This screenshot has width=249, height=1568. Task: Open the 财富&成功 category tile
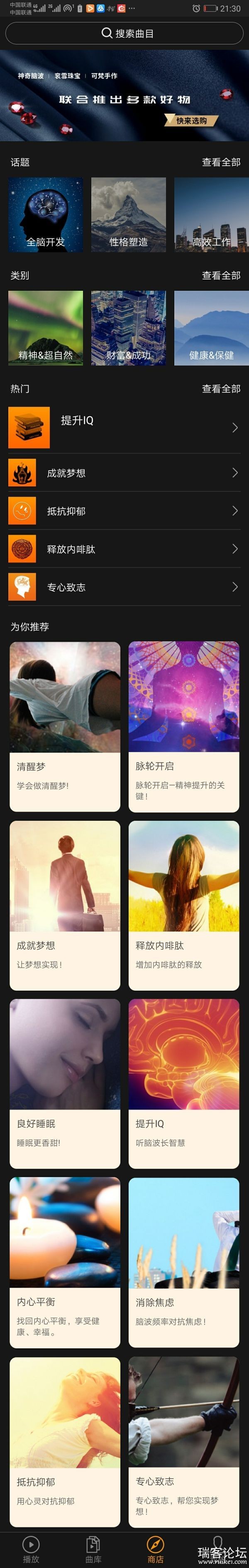129,328
